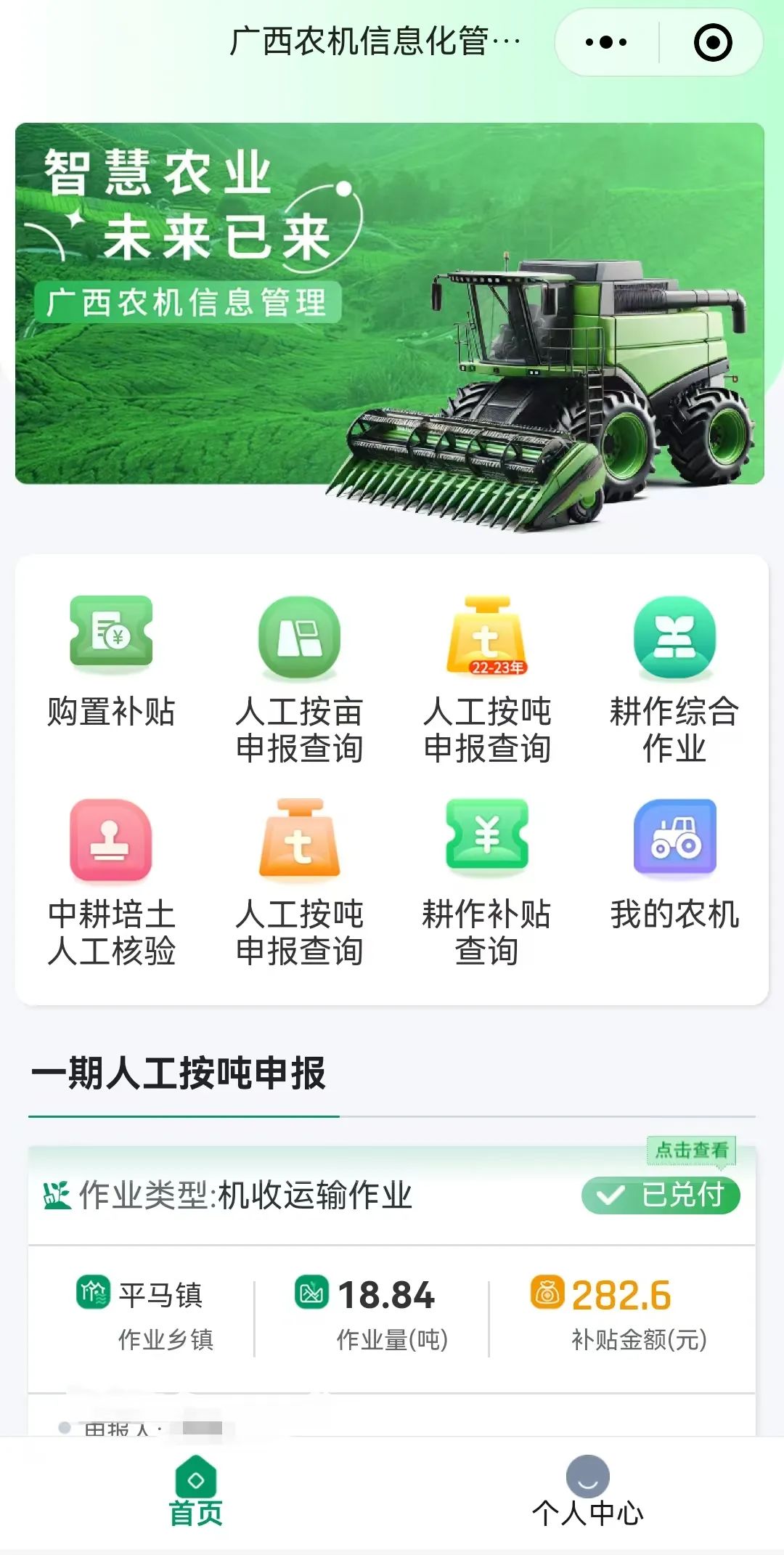Open the mini program's three-dot menu
The image size is (784, 1555).
606,42
